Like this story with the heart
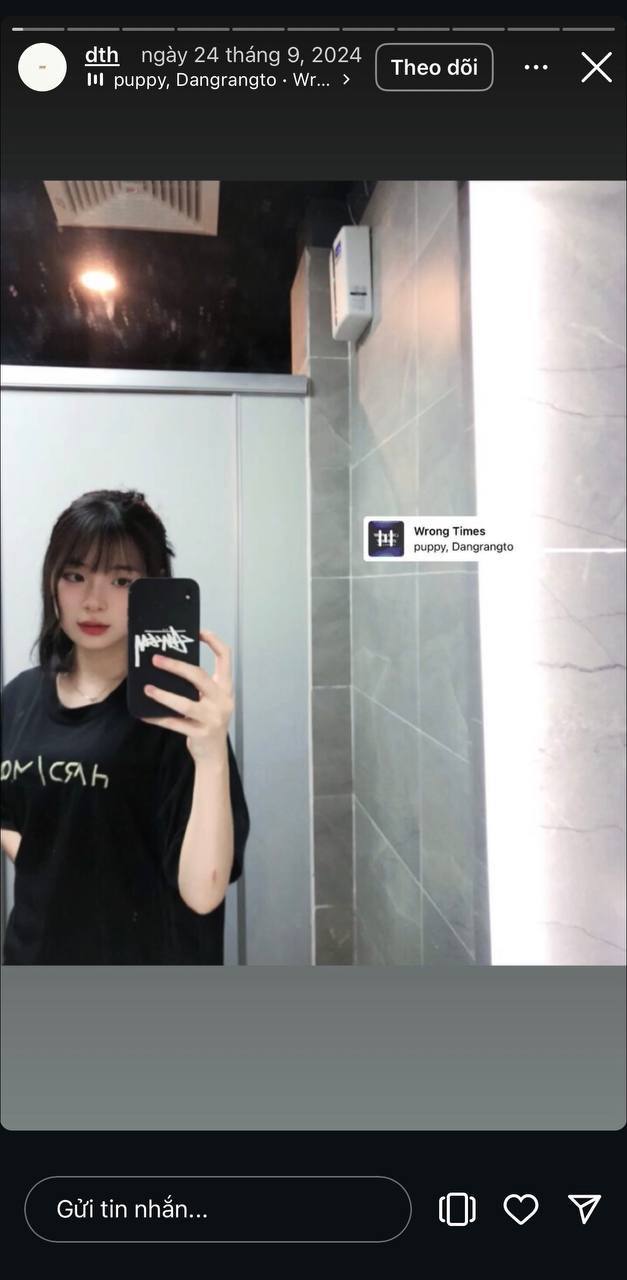Viewport: 627px width, 1280px height. (x=521, y=1209)
